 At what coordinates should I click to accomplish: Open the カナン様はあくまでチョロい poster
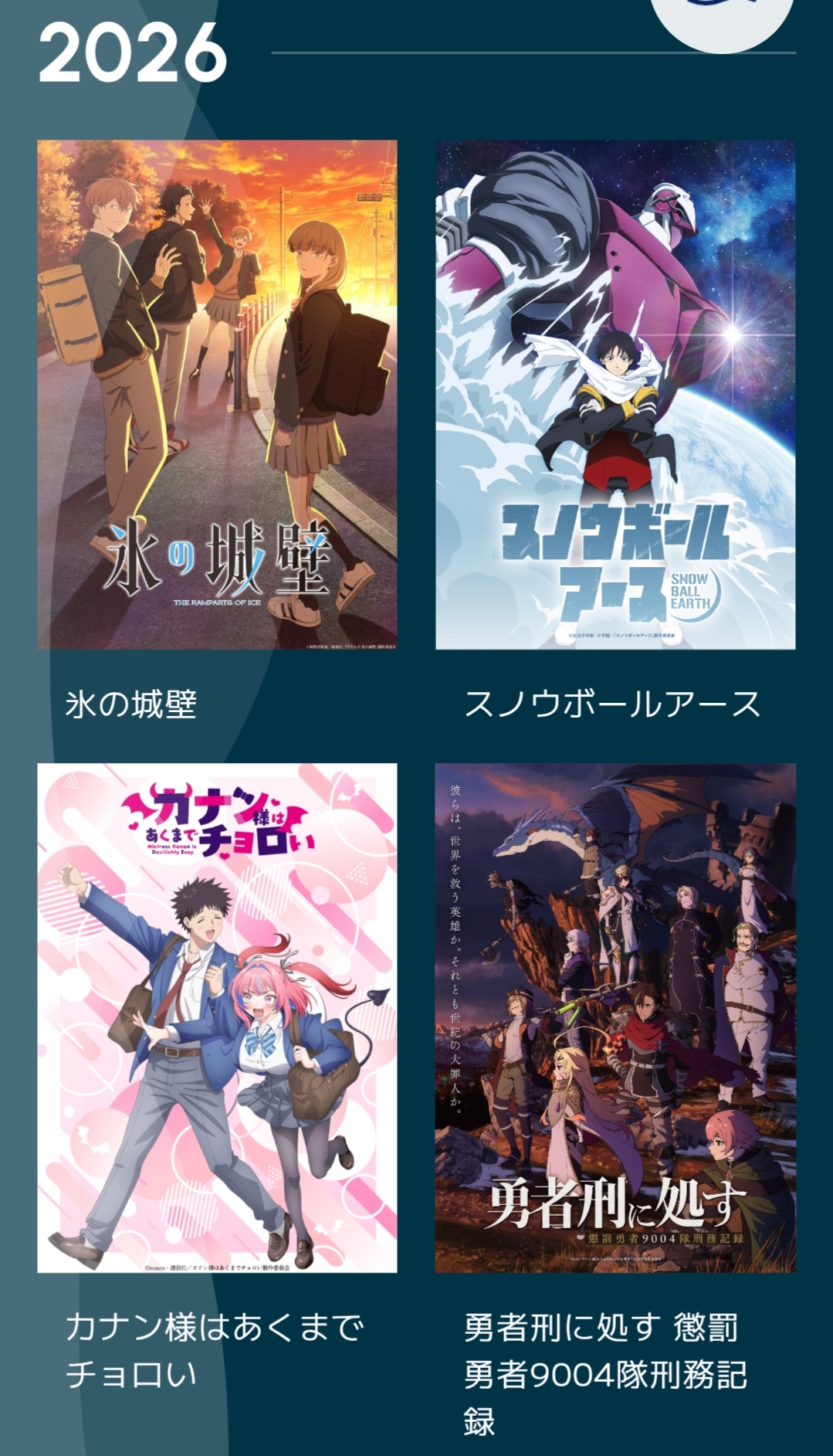coord(217,1017)
